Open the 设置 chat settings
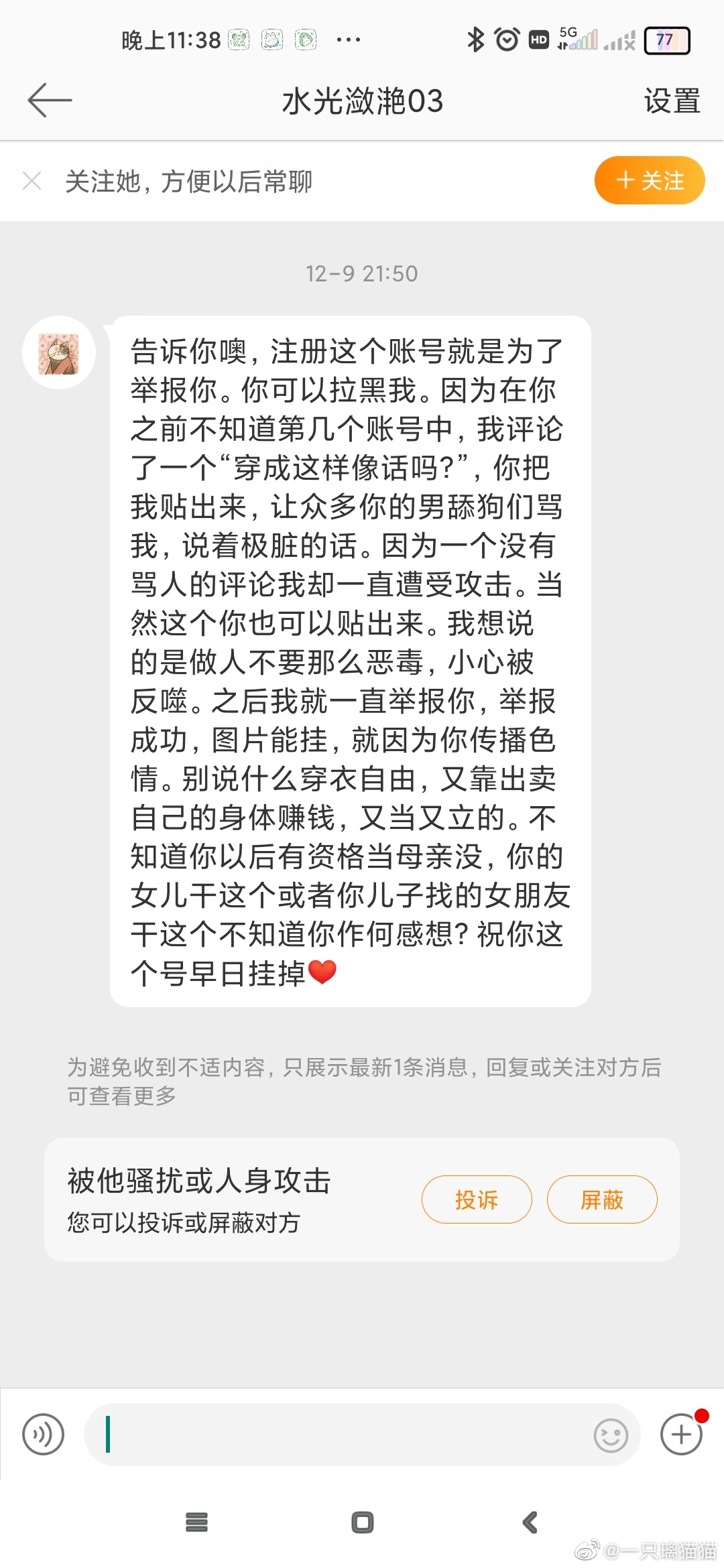The height and width of the screenshot is (1568, 724). (672, 101)
